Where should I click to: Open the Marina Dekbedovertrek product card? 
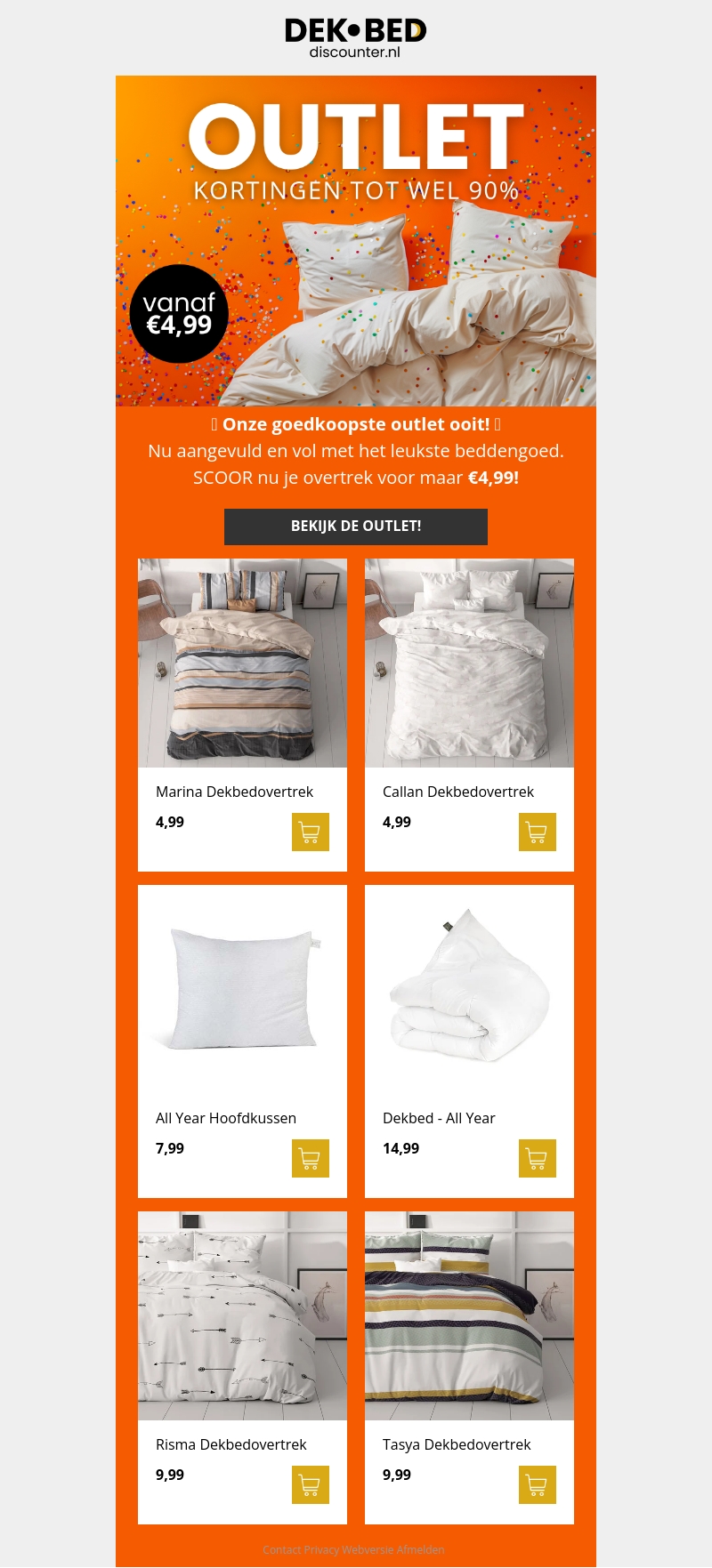point(242,663)
